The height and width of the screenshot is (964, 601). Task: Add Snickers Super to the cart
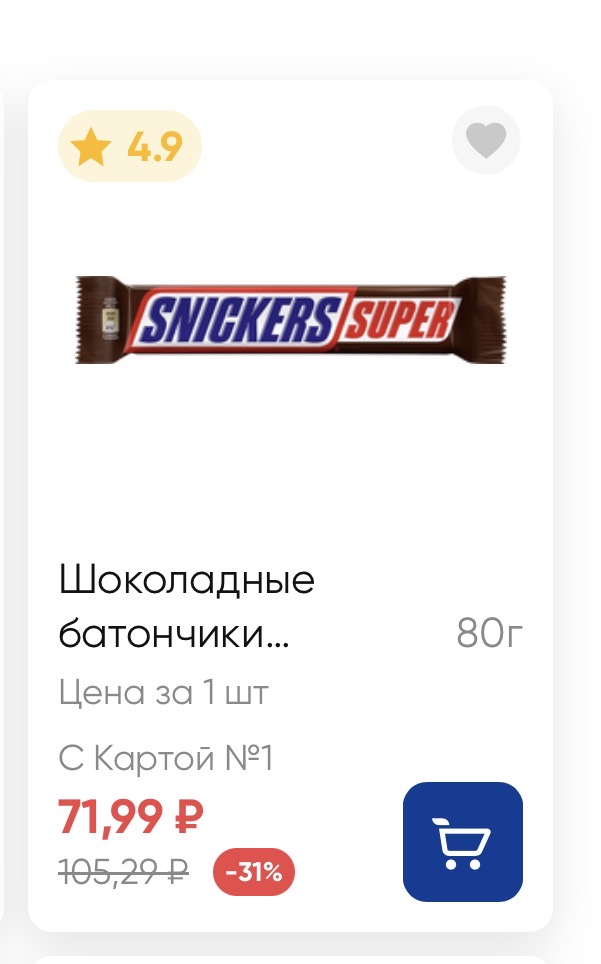click(462, 841)
